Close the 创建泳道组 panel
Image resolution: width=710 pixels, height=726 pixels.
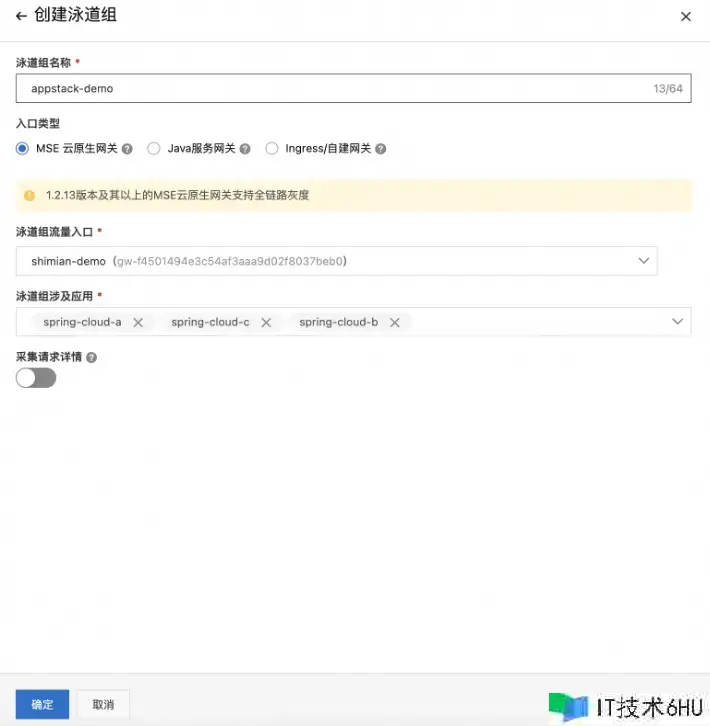click(685, 17)
